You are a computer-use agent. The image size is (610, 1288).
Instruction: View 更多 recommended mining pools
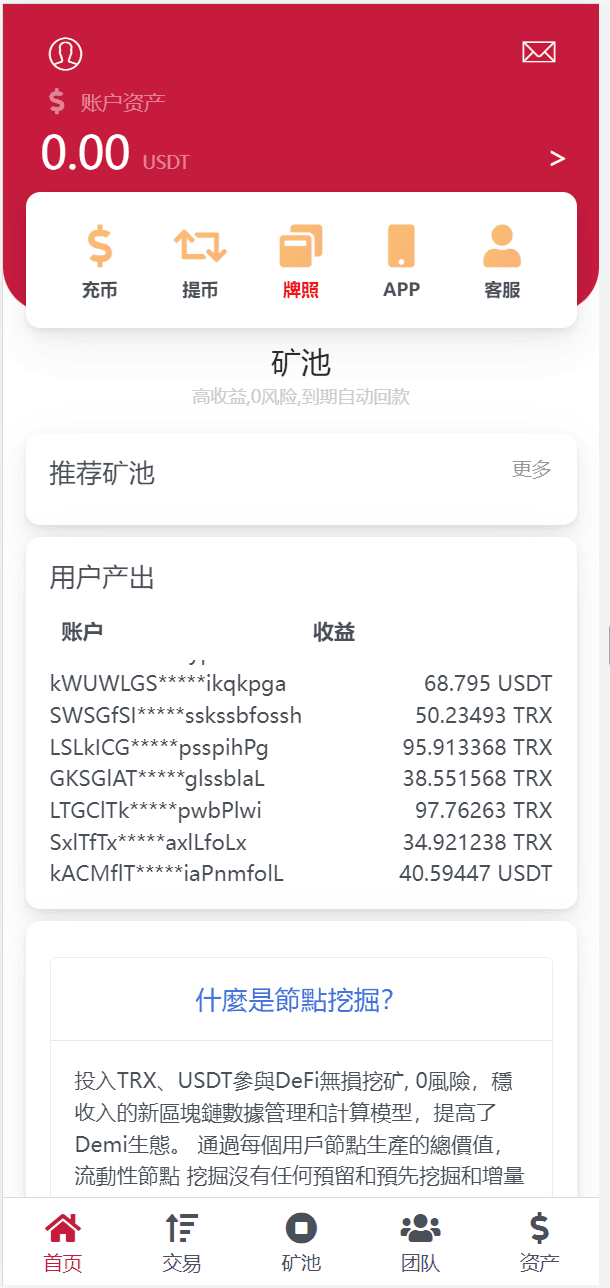pyautogui.click(x=531, y=469)
